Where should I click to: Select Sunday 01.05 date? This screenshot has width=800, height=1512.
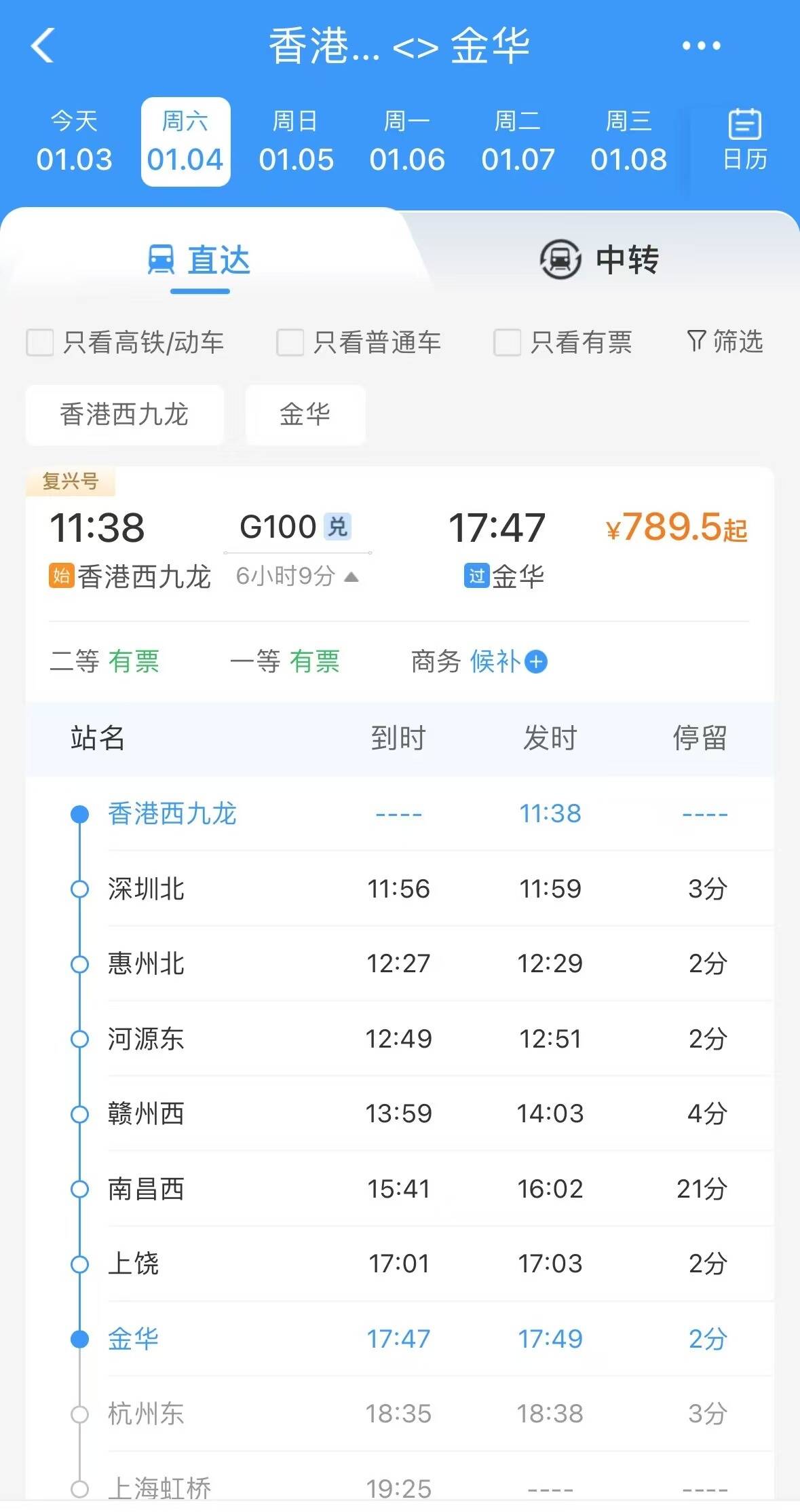tap(296, 142)
